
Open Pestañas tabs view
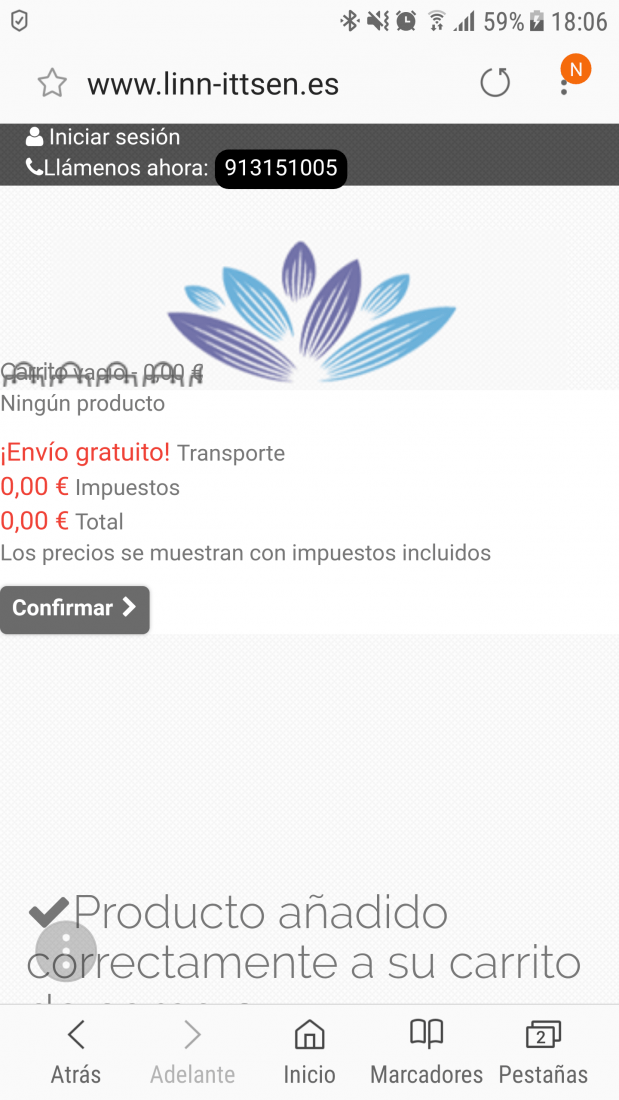point(543,1052)
